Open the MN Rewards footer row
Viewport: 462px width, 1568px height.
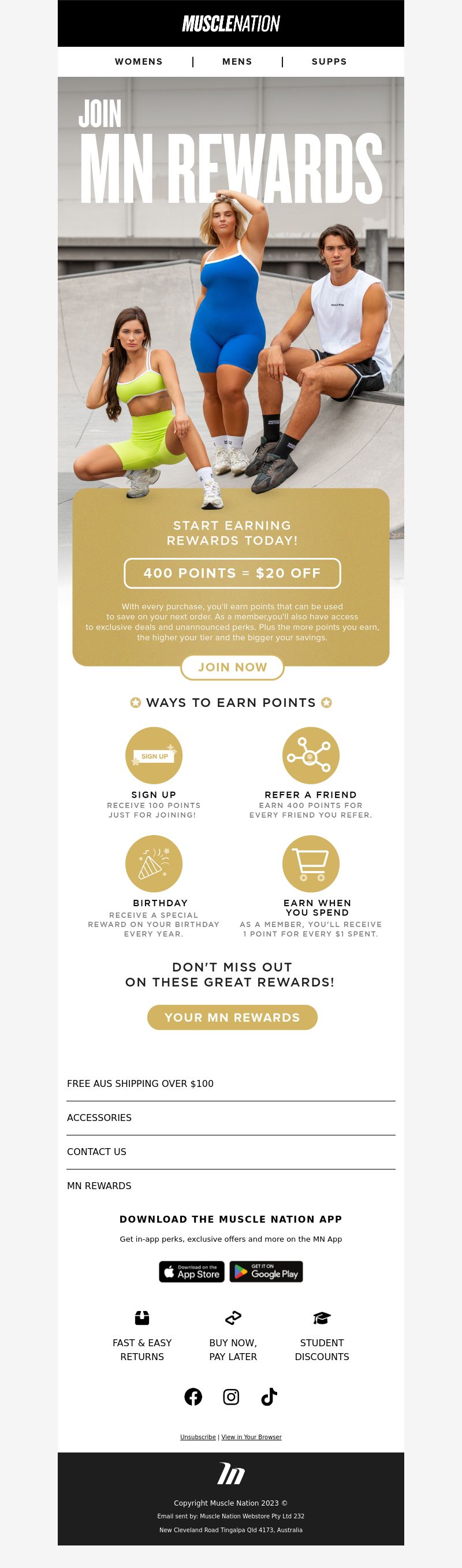coord(99,1186)
